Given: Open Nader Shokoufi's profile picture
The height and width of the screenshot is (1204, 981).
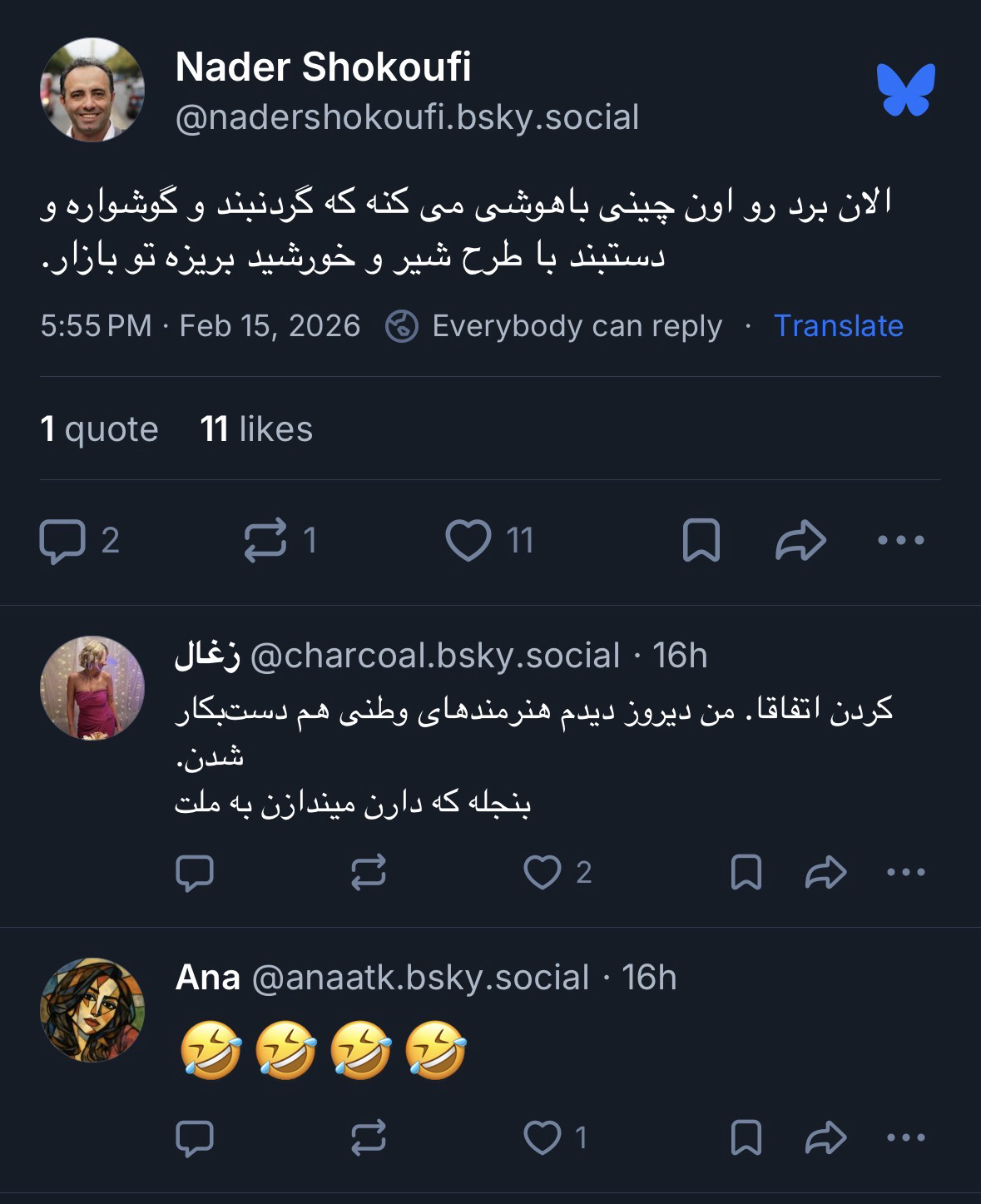Looking at the screenshot, I should (92, 90).
